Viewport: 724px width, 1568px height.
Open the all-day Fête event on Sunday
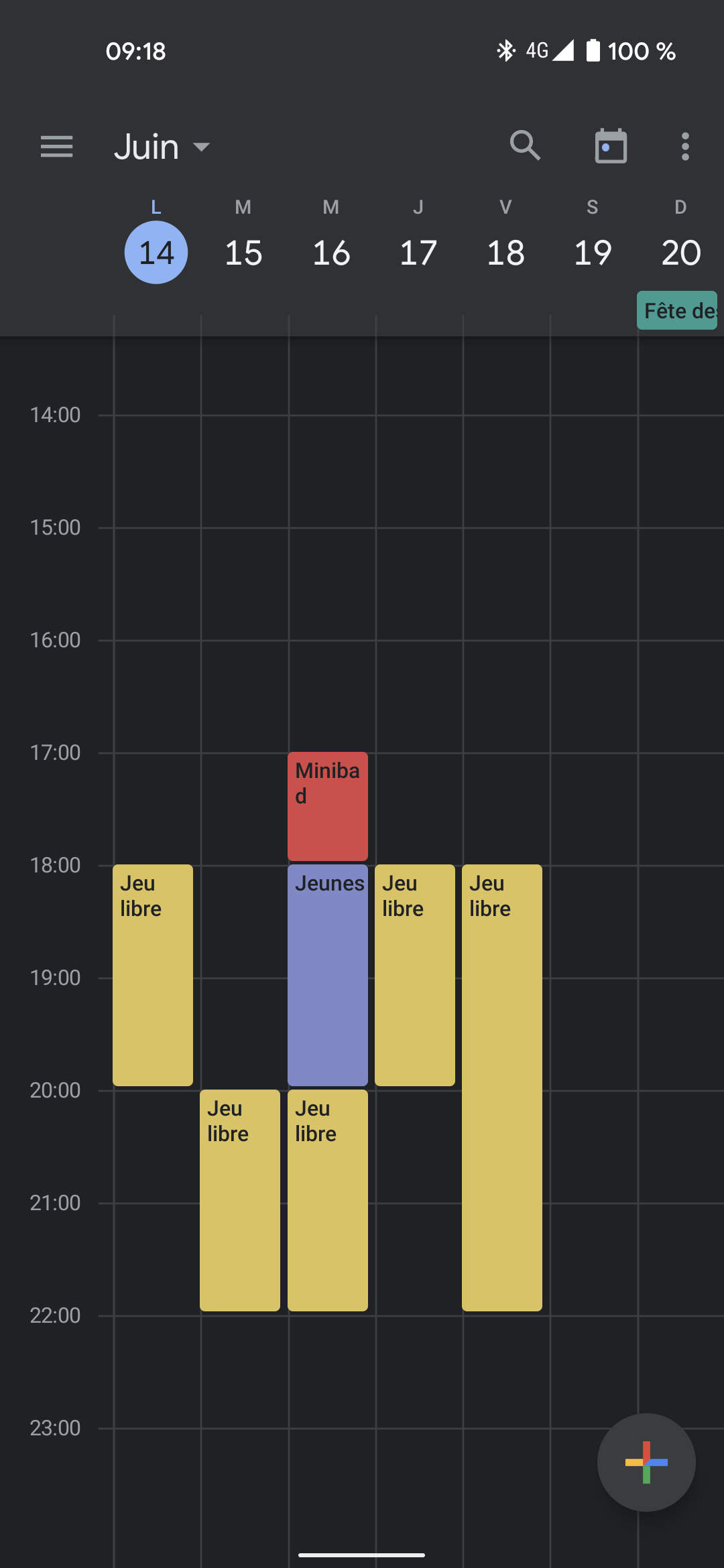coord(677,310)
